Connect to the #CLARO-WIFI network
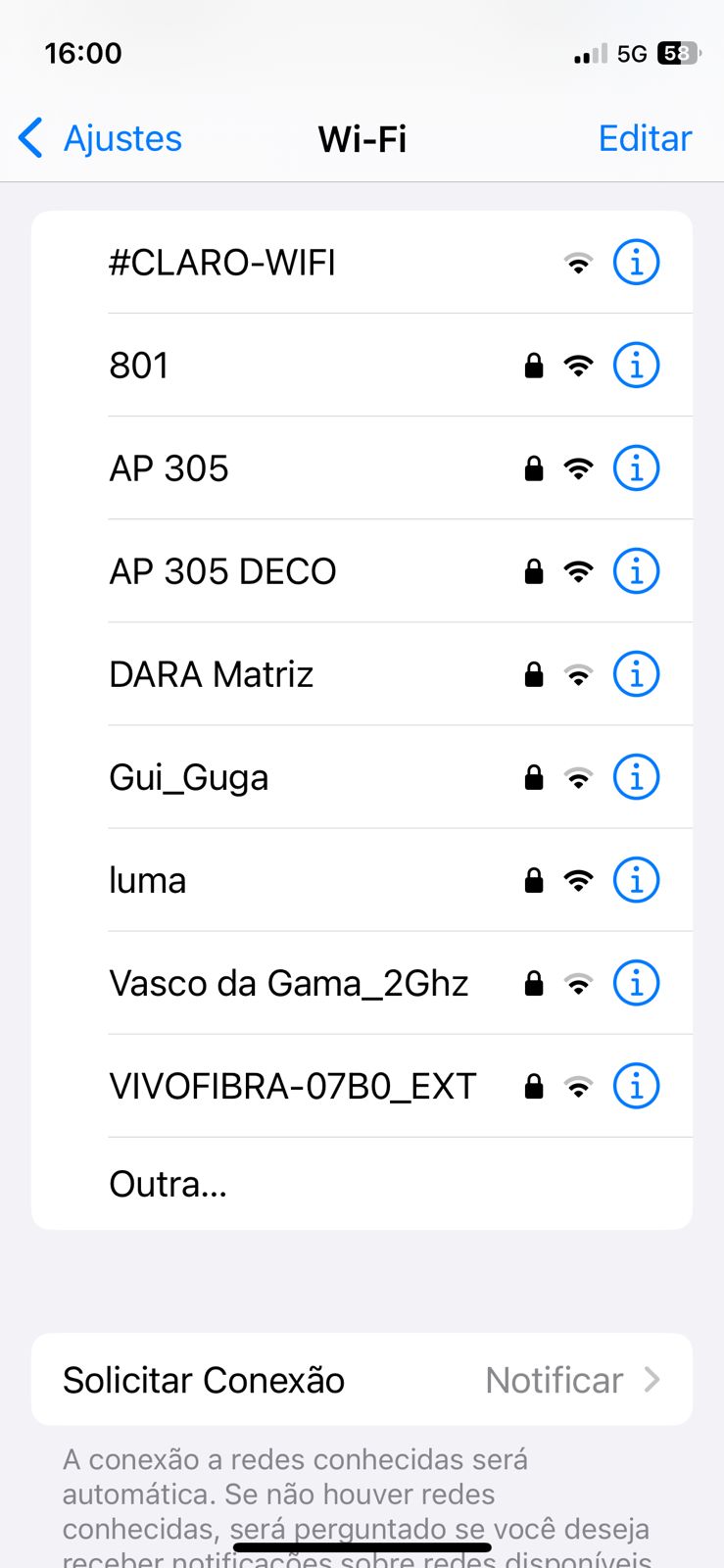724x1568 pixels. 222,263
